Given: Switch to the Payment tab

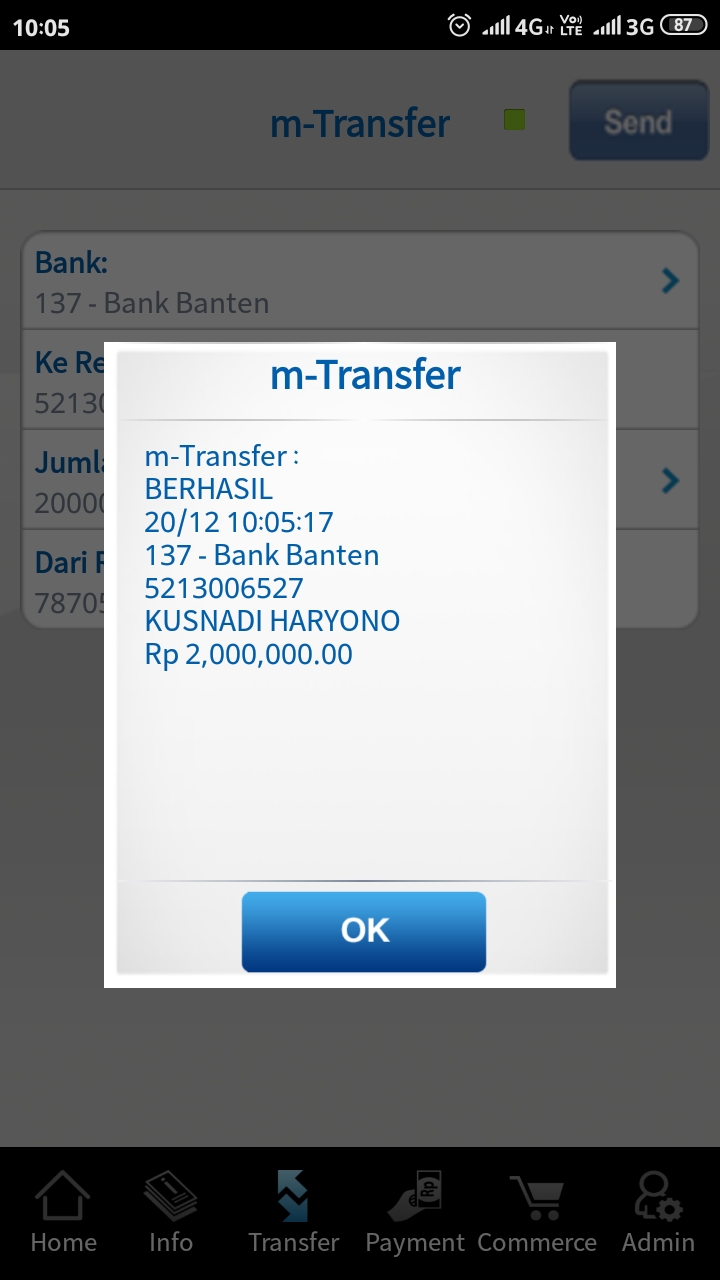Looking at the screenshot, I should (415, 1212).
